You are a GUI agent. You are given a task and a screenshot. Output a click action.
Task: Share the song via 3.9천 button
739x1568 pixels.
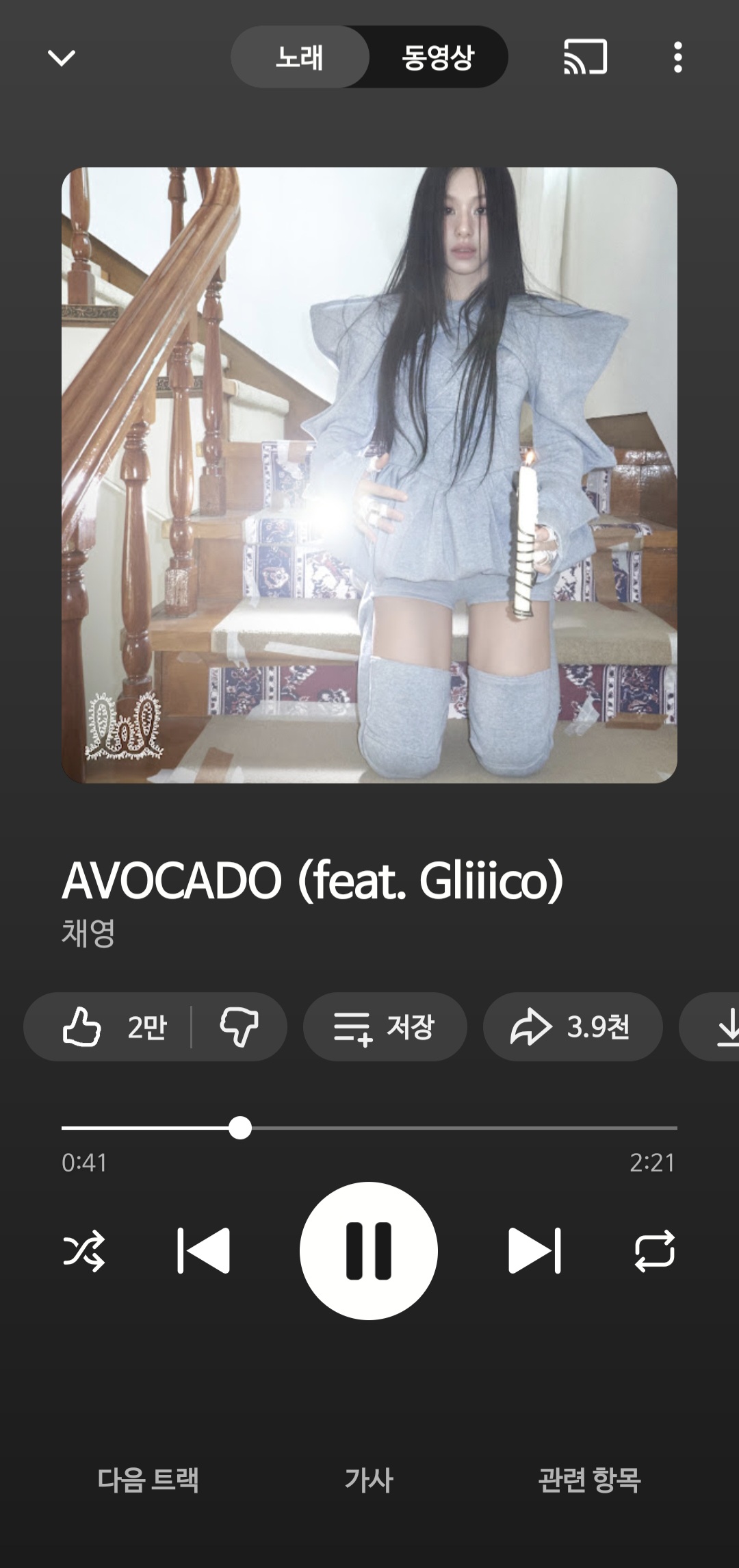pos(572,1027)
